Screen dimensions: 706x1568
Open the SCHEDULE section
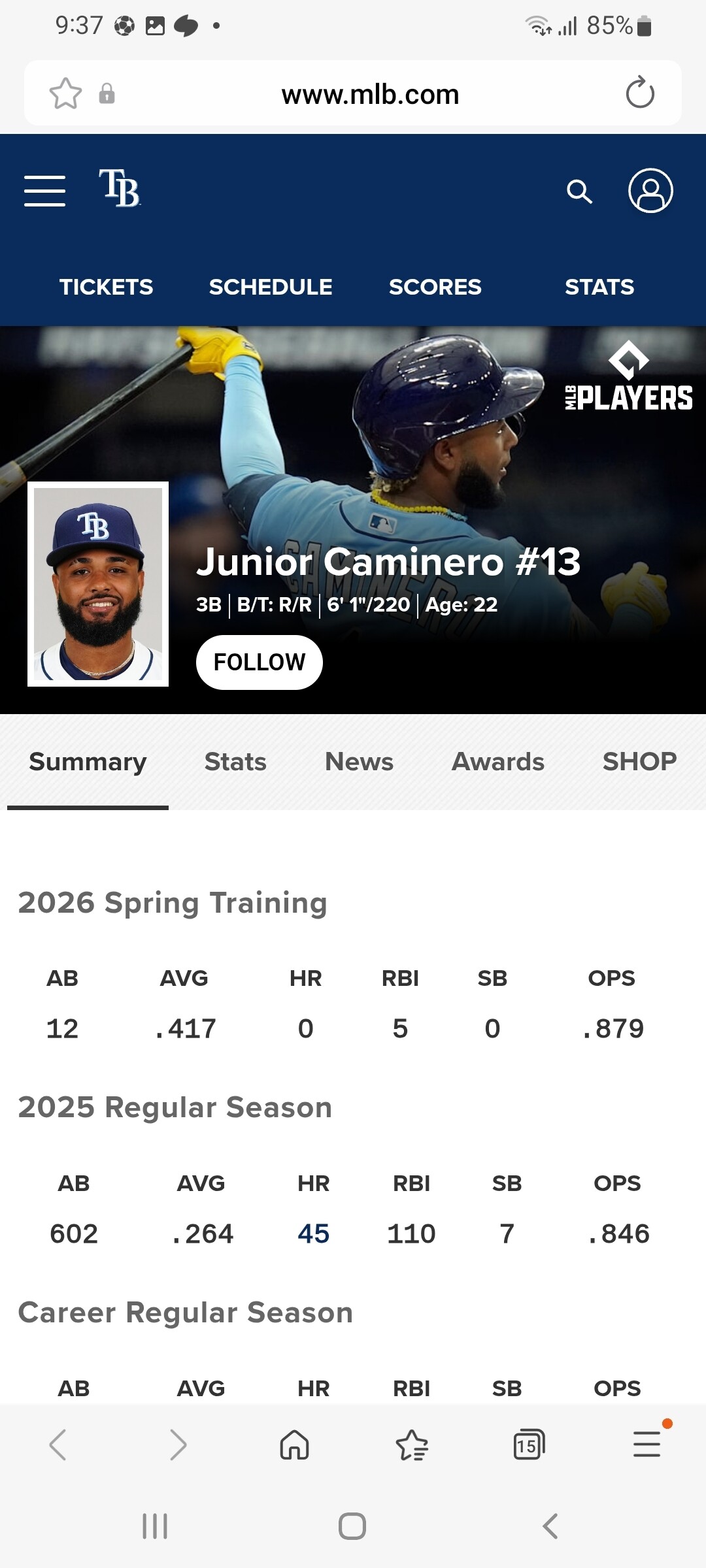pyautogui.click(x=271, y=287)
